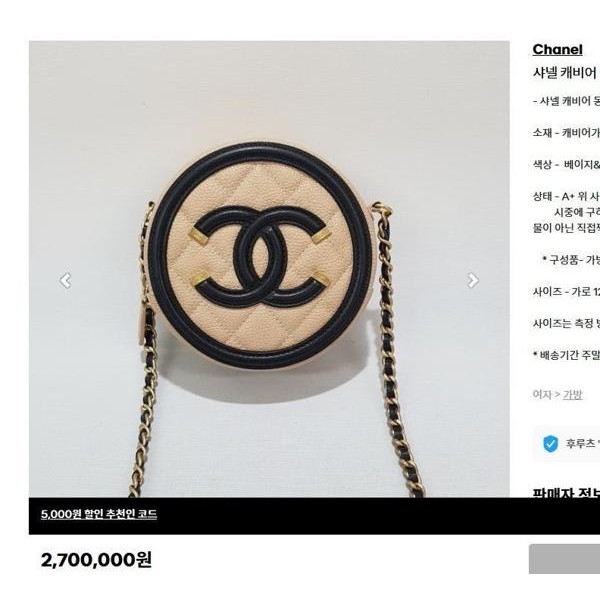Show the previous product photo
This screenshot has height=600, width=600.
tap(65, 281)
